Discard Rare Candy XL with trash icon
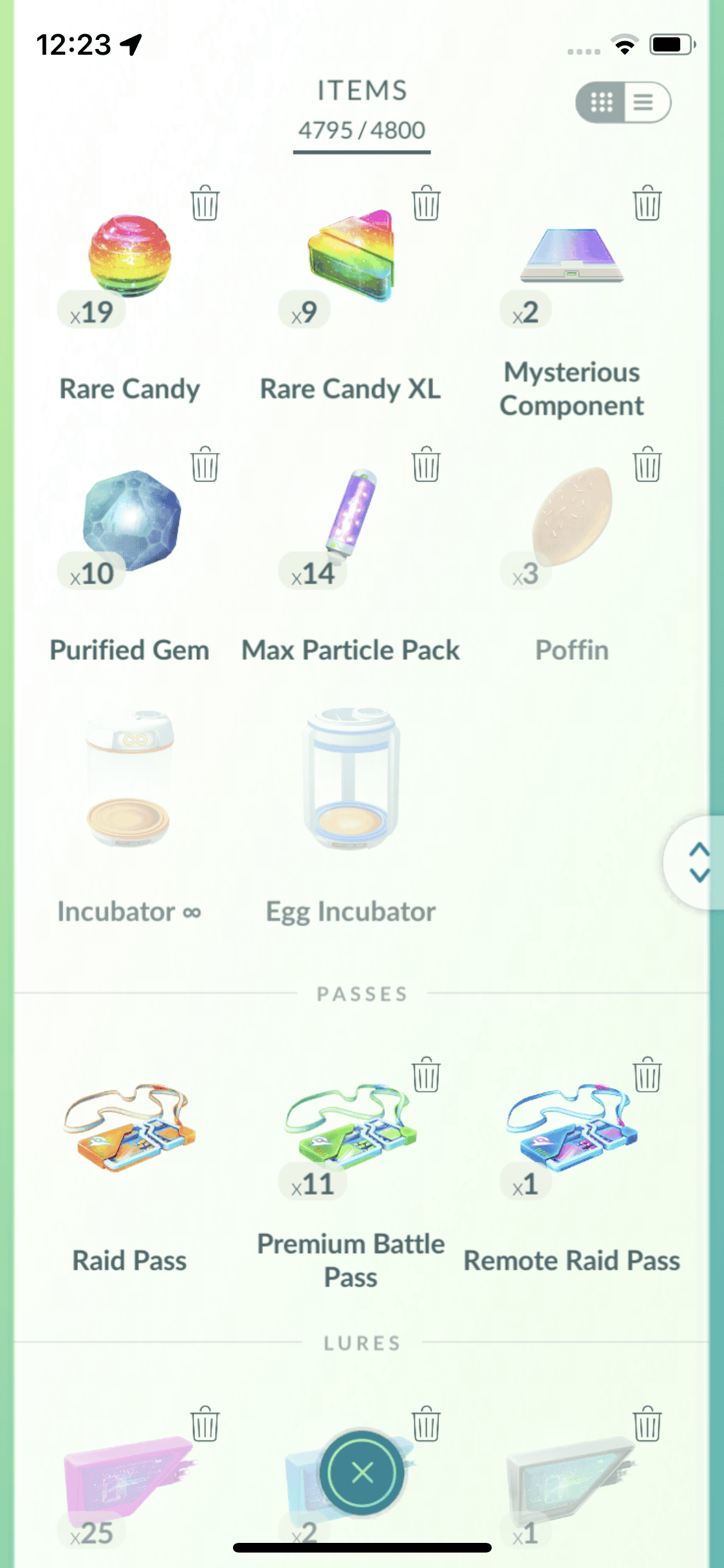The height and width of the screenshot is (1568, 724). (426, 203)
